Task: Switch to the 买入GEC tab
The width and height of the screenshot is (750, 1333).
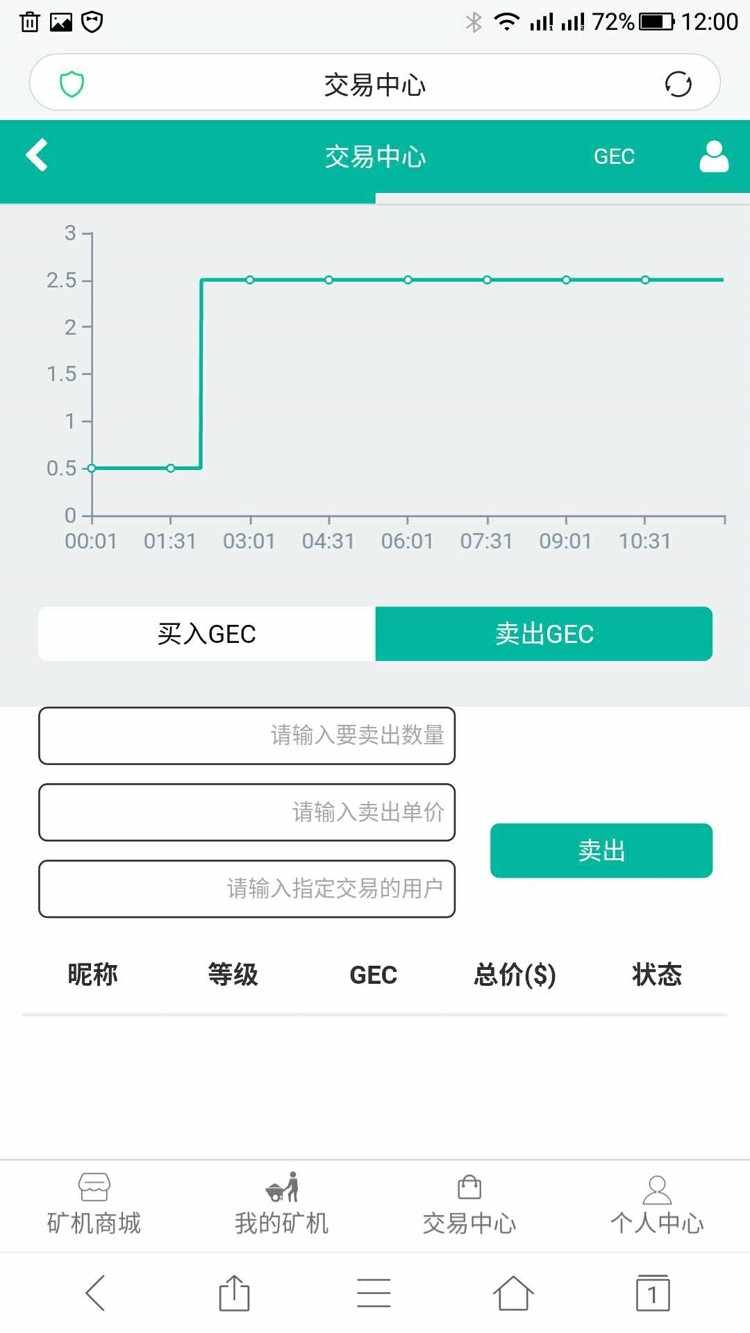Action: pos(205,633)
